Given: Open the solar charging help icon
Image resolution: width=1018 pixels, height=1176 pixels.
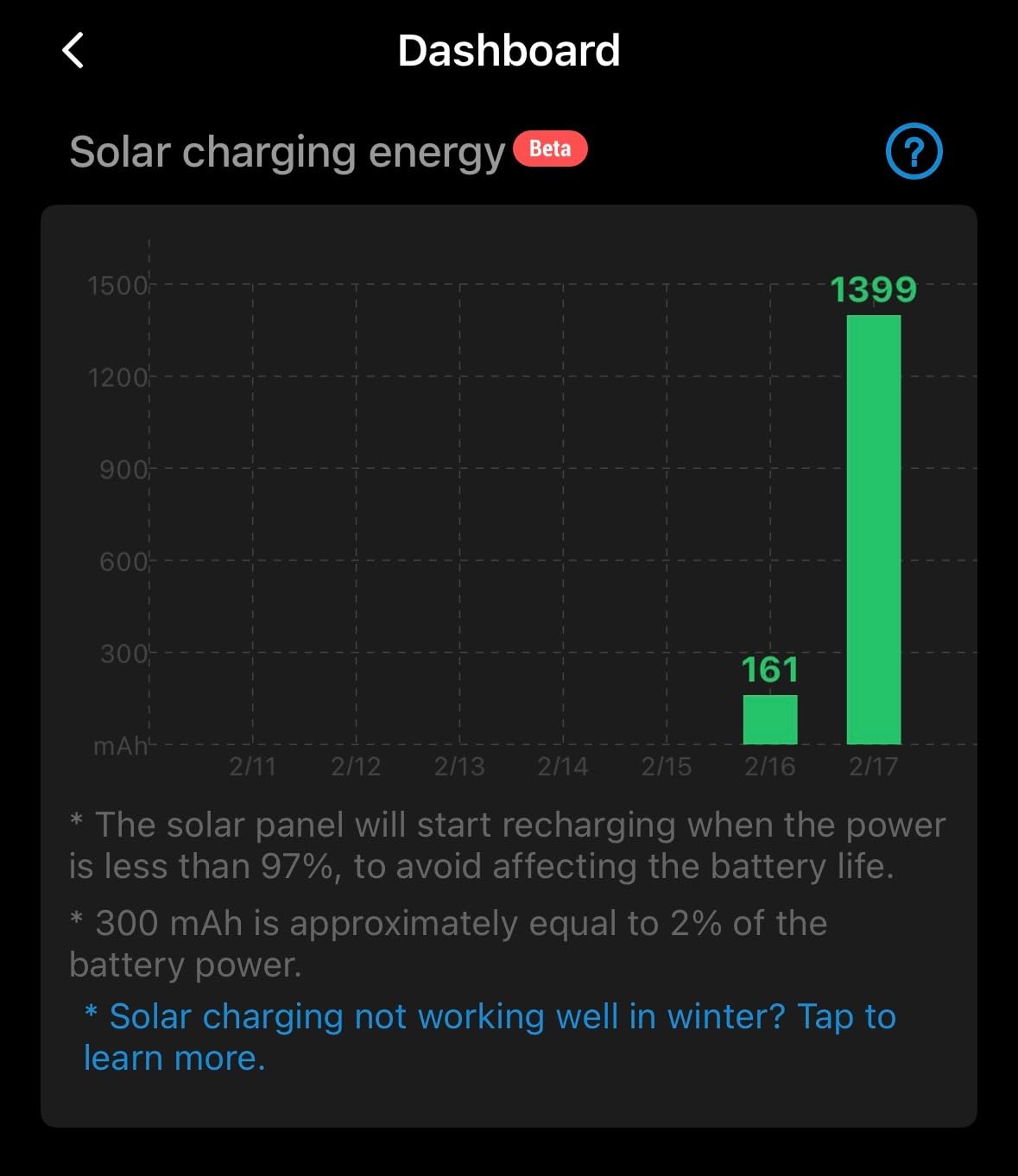Looking at the screenshot, I should click(x=914, y=152).
